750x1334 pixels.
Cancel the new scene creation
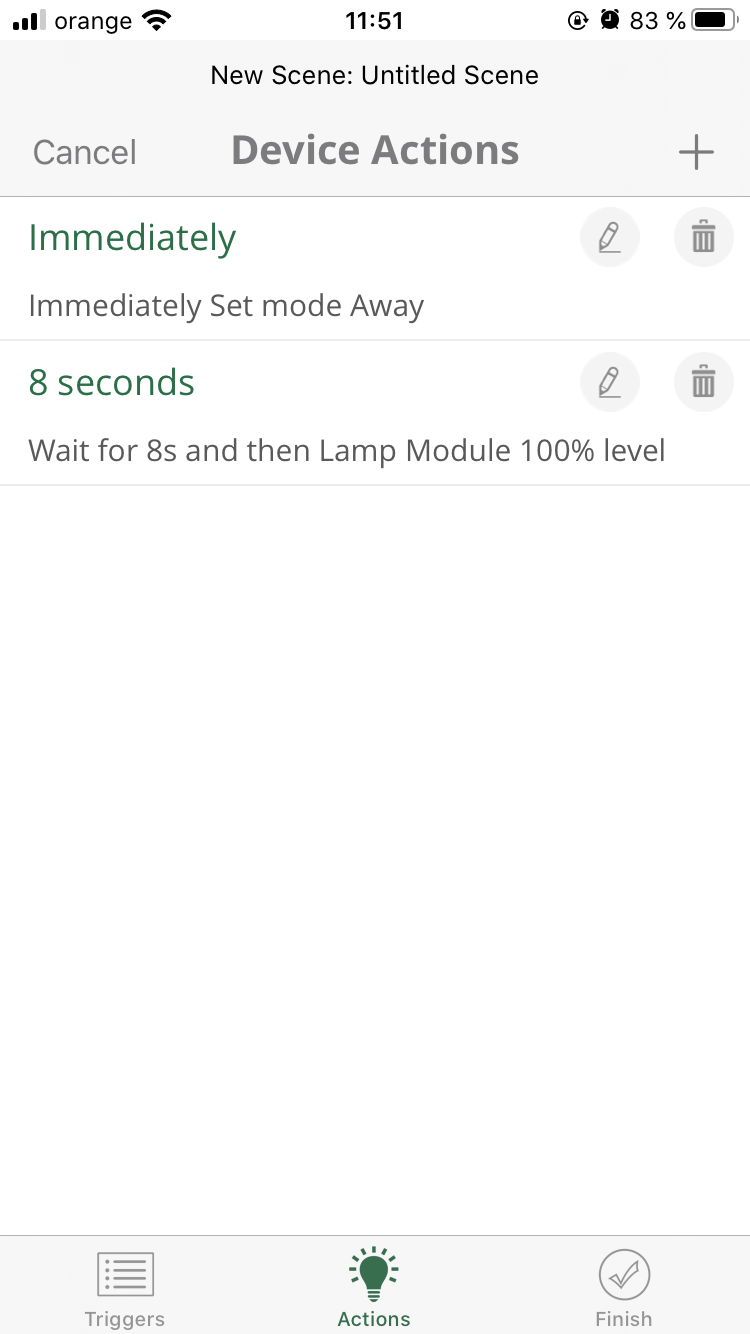tap(85, 152)
